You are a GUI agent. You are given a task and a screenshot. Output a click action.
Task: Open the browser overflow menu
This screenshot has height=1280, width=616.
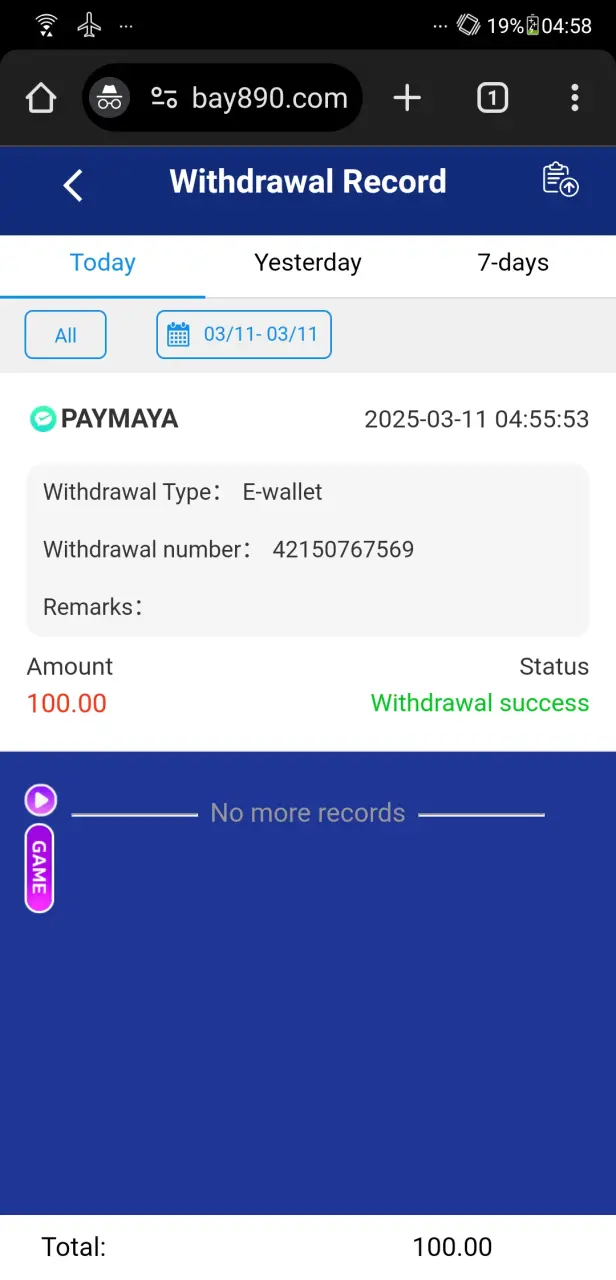[574, 98]
